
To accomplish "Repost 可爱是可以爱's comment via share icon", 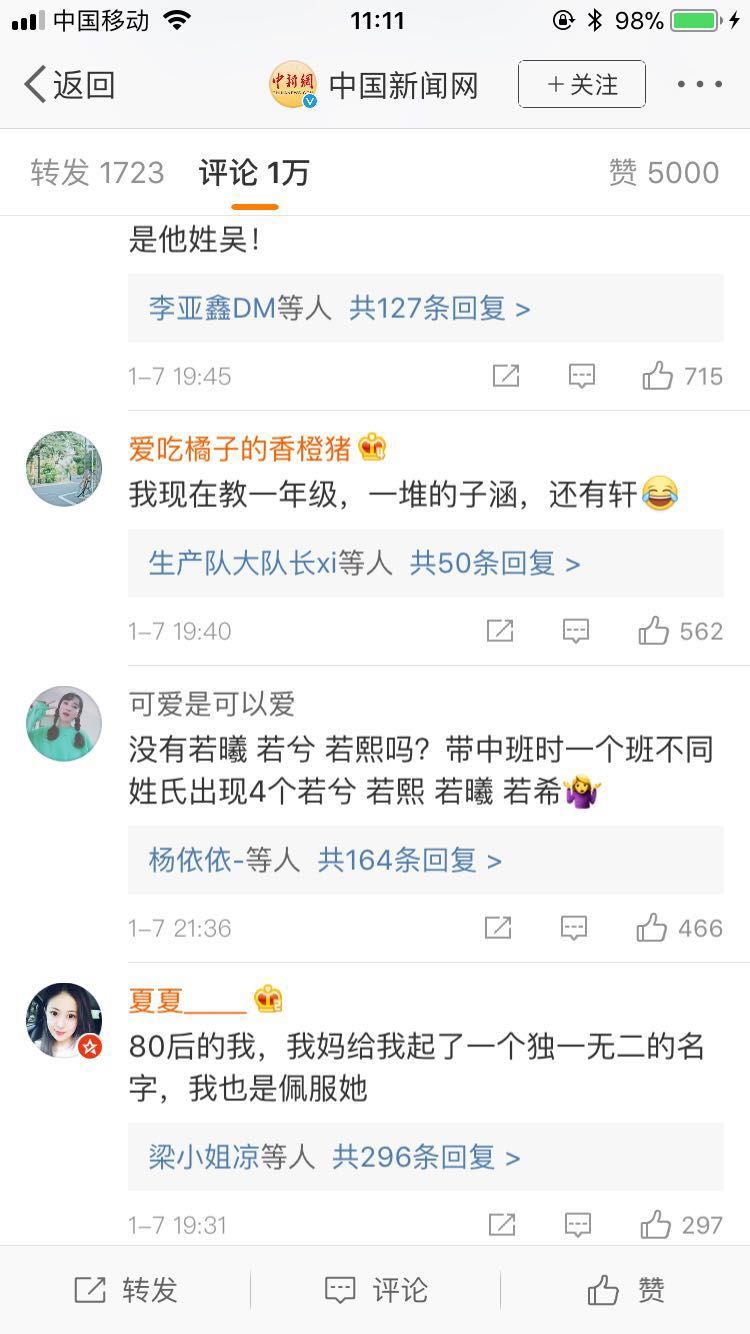I will [498, 928].
